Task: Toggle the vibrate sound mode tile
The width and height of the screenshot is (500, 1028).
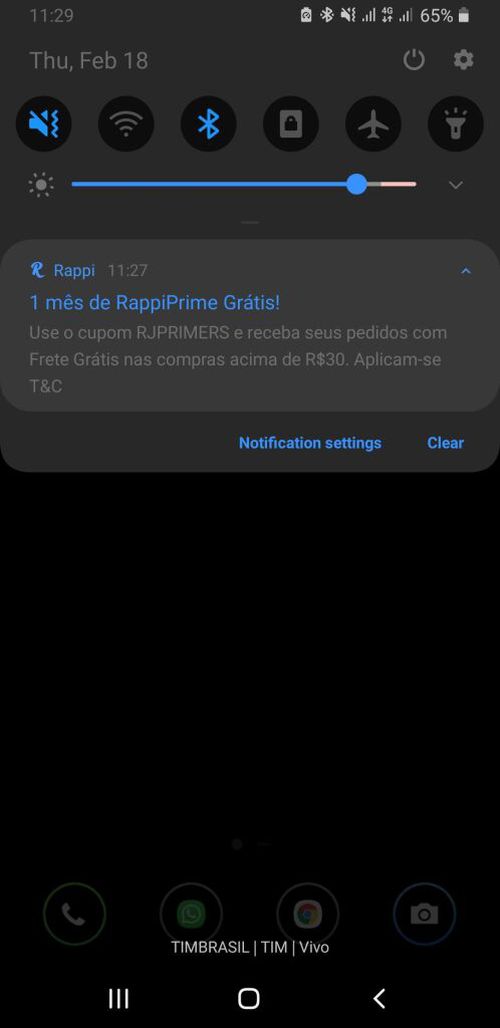Action: 43,123
